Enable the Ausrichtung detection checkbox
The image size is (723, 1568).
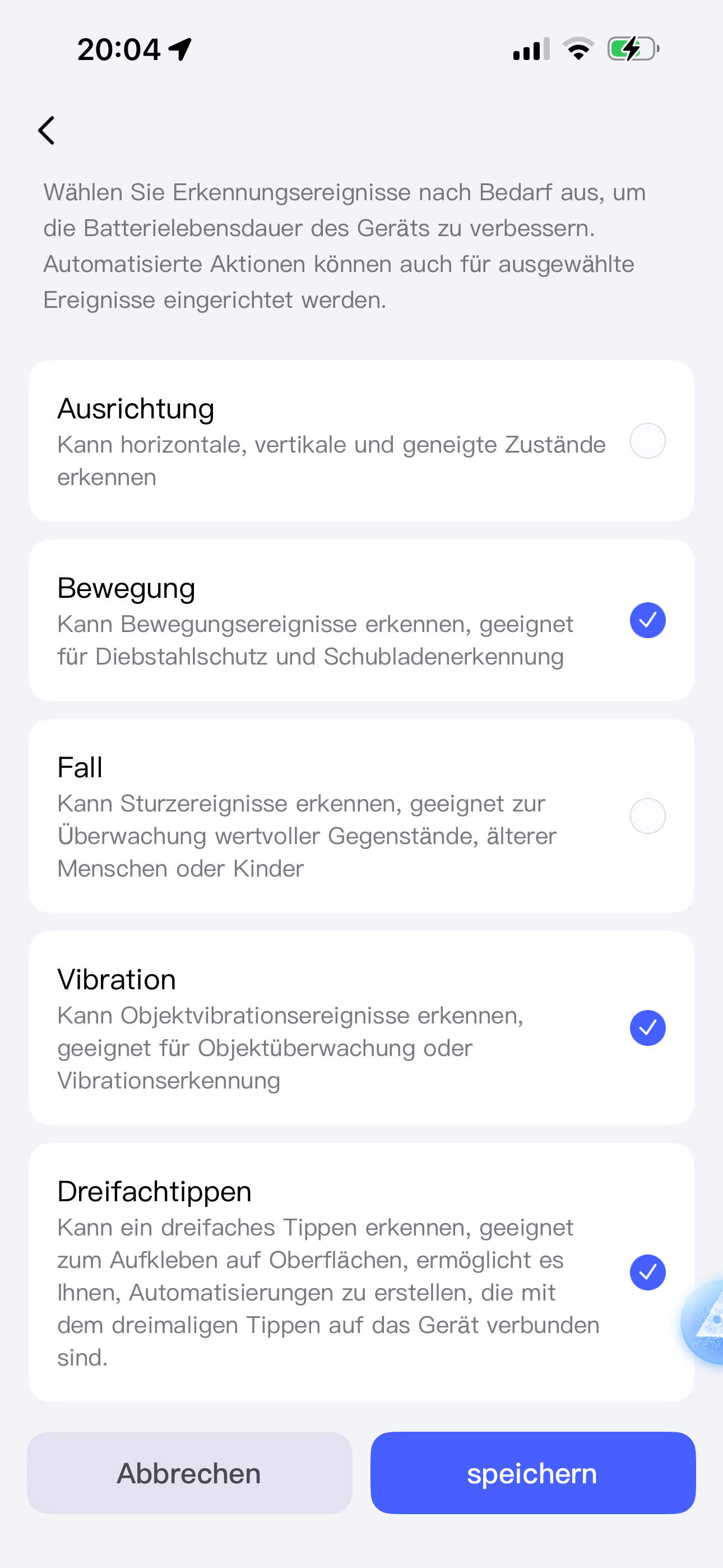pyautogui.click(x=647, y=441)
